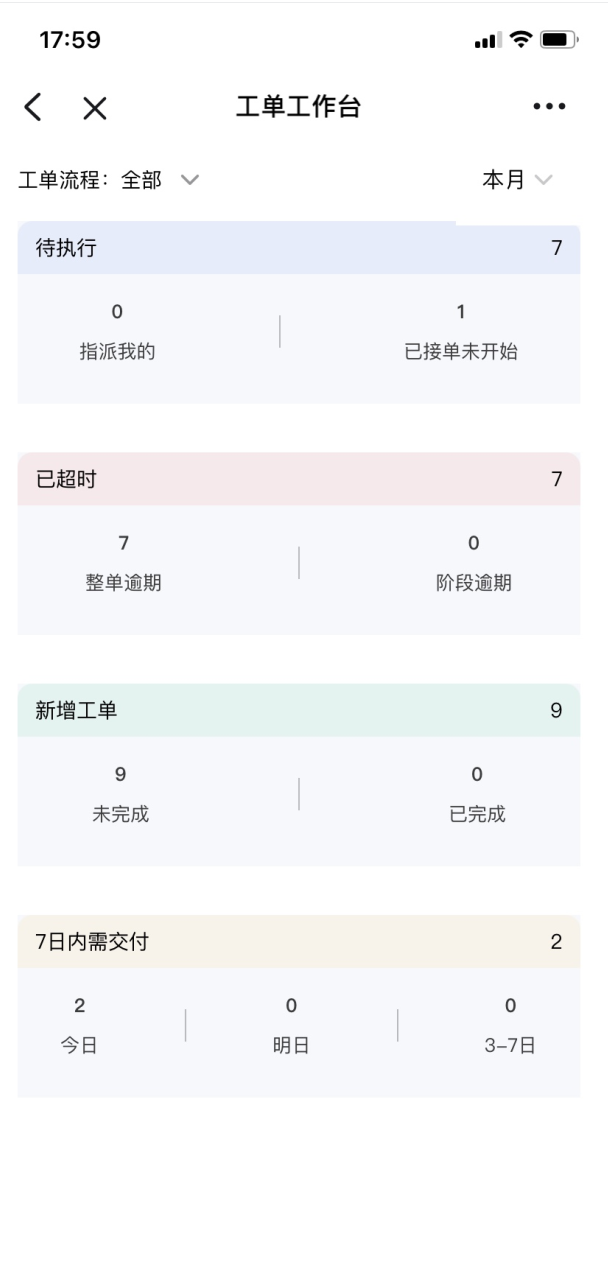Open the three-dot overflow menu
Image resolution: width=608 pixels, height=1277 pixels.
tap(550, 107)
